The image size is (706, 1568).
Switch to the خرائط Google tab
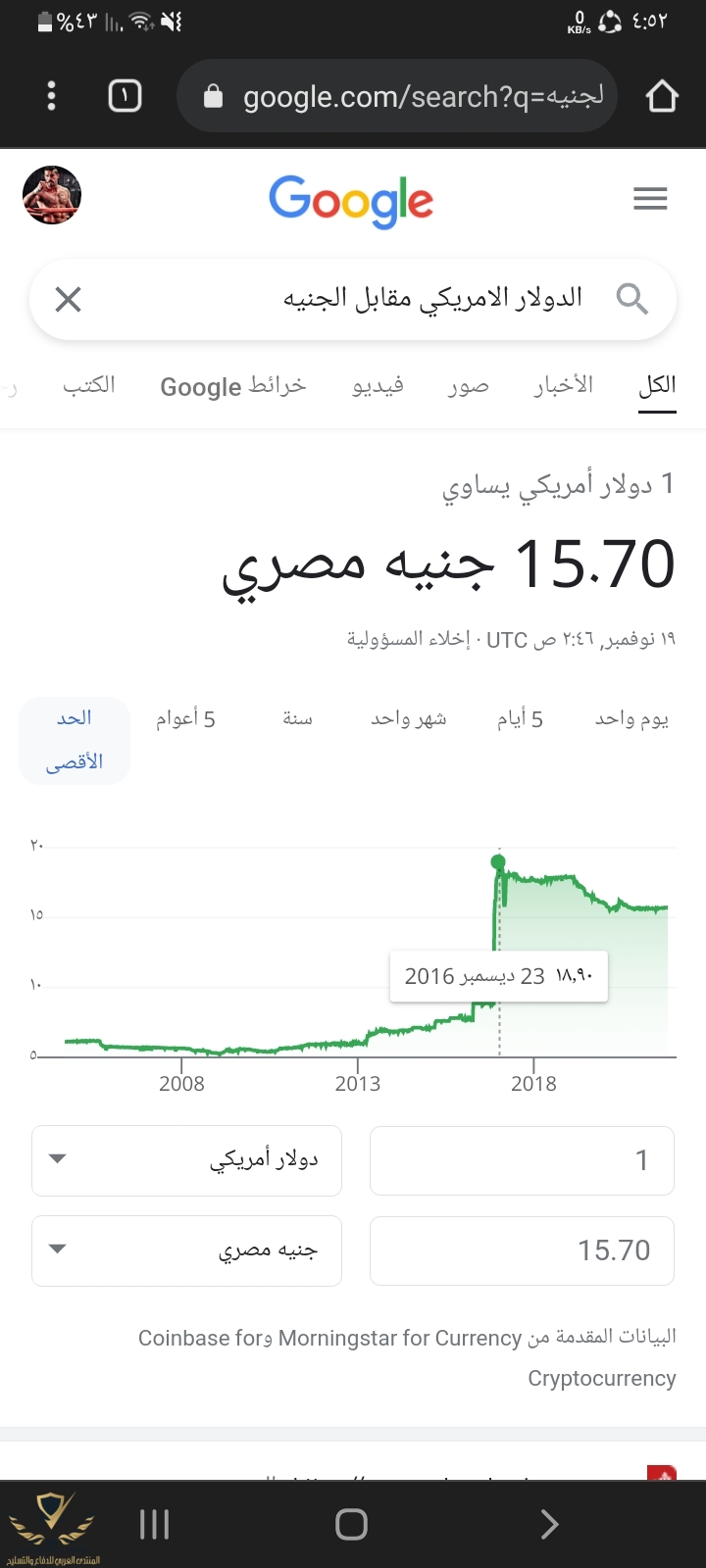pyautogui.click(x=233, y=386)
